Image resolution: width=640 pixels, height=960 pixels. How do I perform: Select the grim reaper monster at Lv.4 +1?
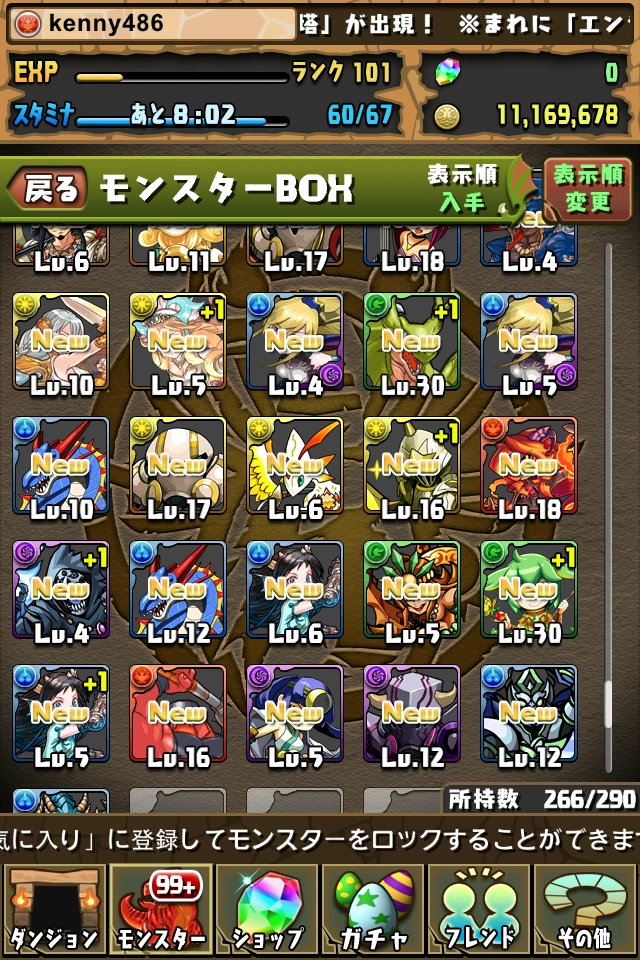(x=60, y=590)
